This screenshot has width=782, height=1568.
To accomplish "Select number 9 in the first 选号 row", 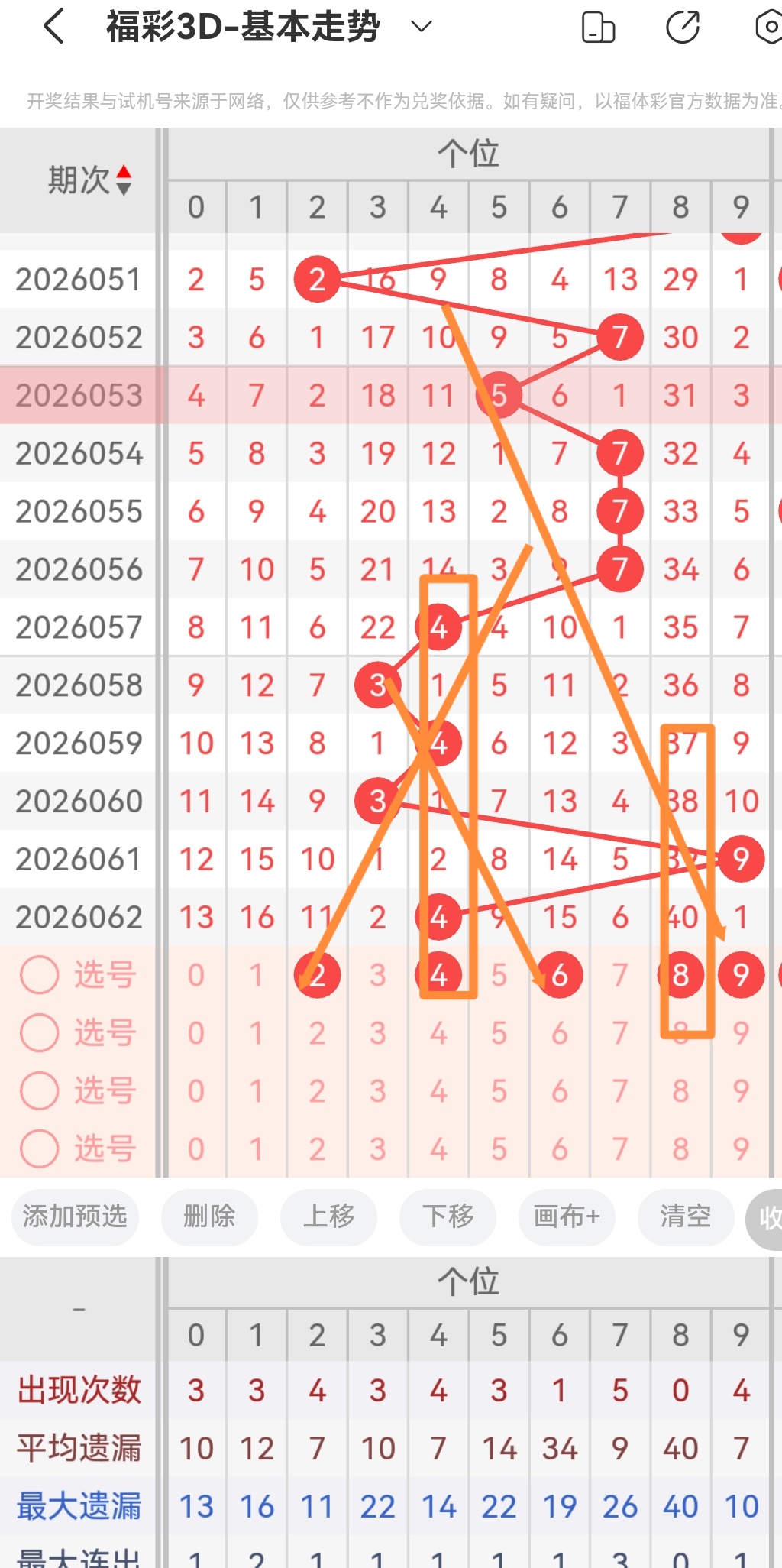I will 740,974.
